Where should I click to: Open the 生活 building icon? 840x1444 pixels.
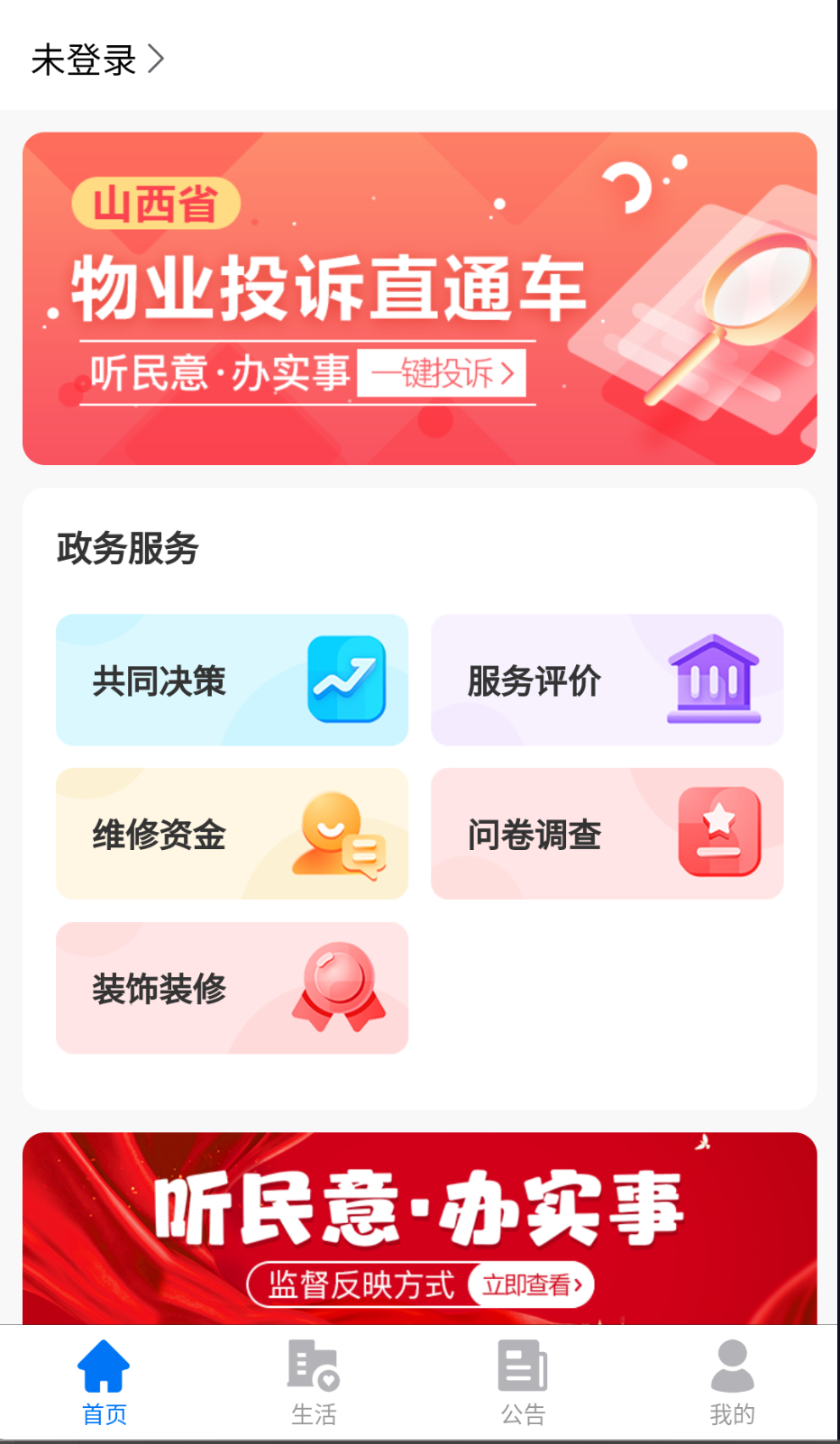coord(314,1367)
